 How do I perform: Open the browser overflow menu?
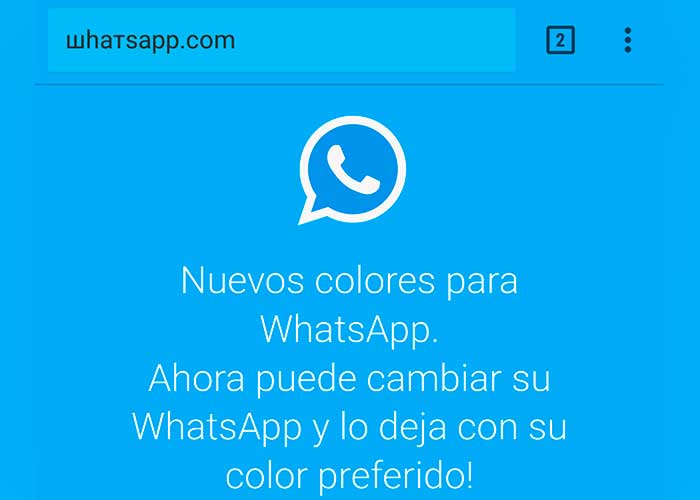pyautogui.click(x=627, y=40)
